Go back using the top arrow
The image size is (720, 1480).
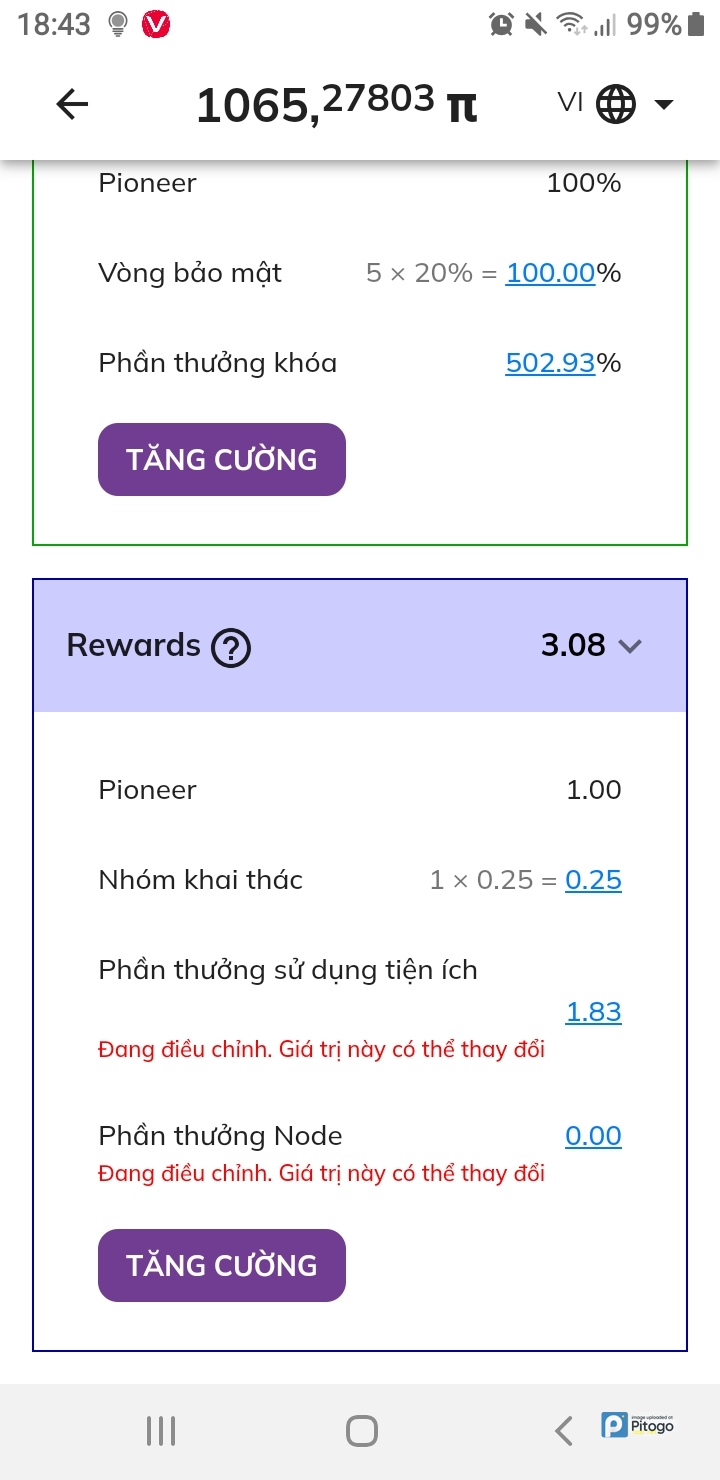point(72,104)
